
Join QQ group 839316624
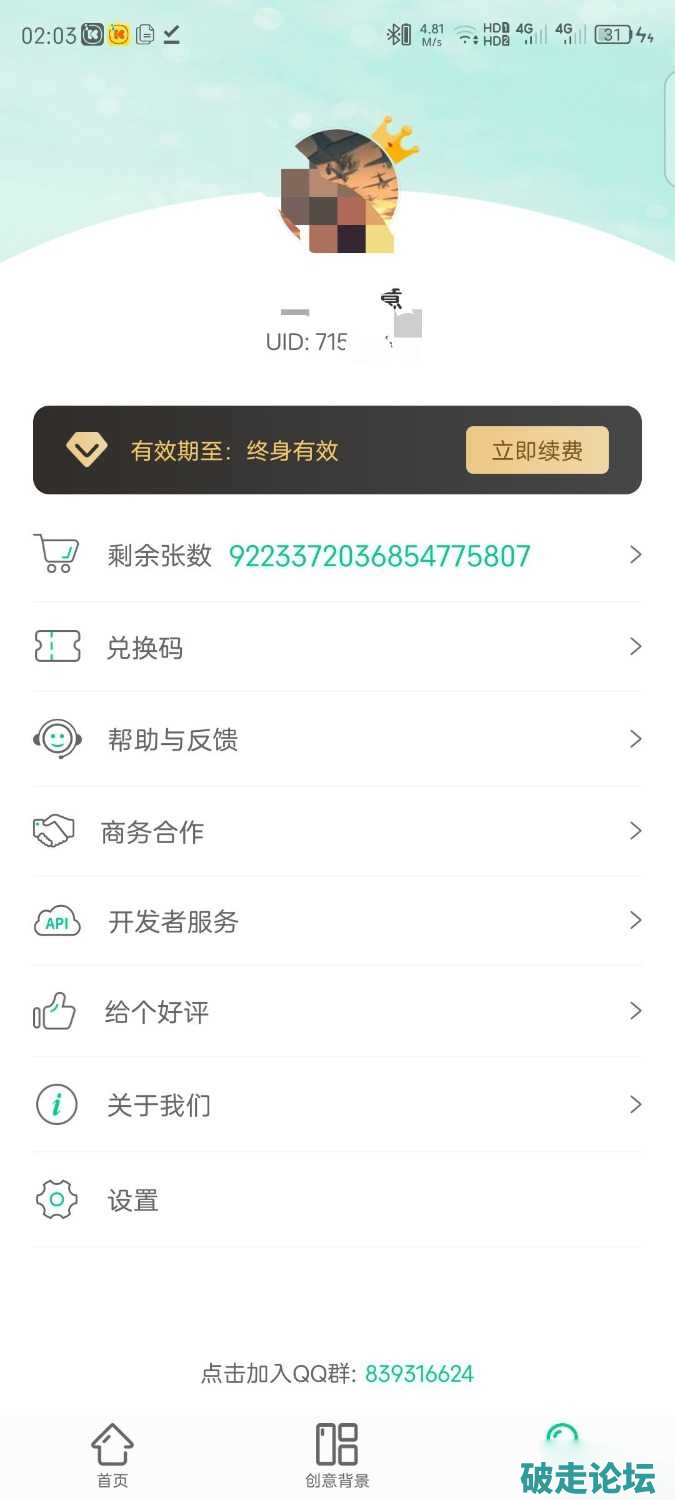pos(419,1374)
